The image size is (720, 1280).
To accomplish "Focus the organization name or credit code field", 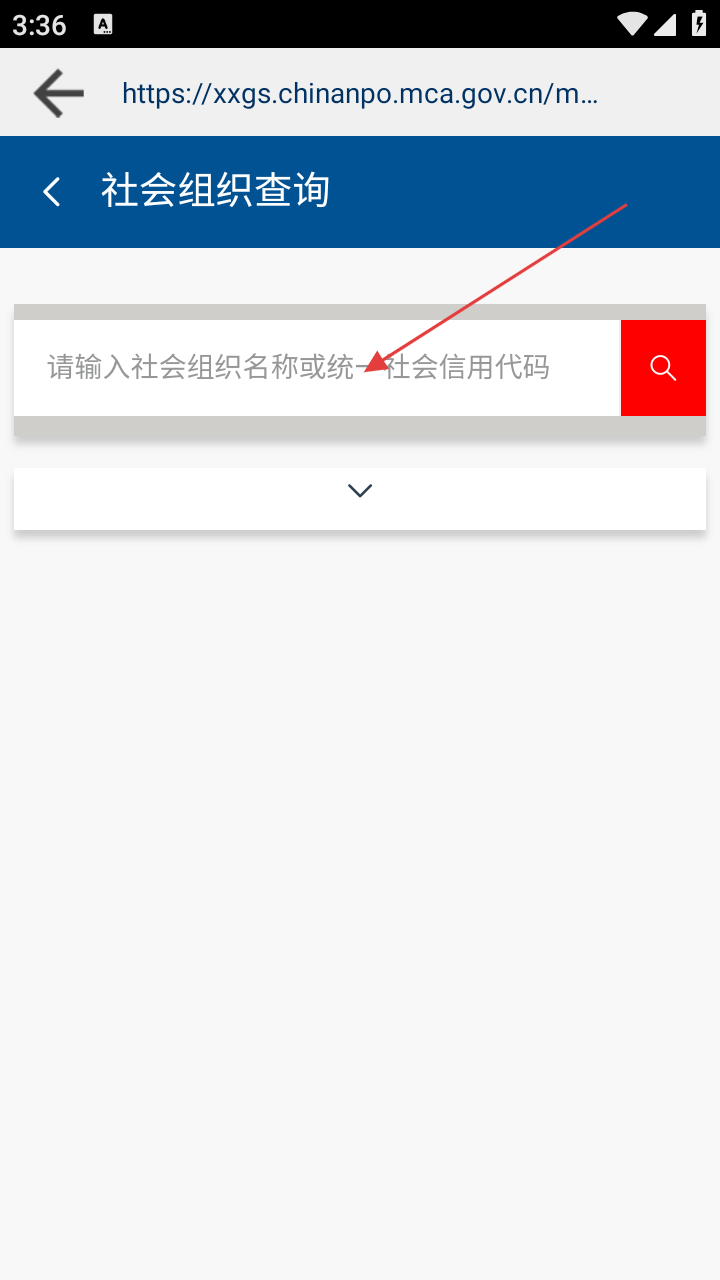I will click(317, 368).
